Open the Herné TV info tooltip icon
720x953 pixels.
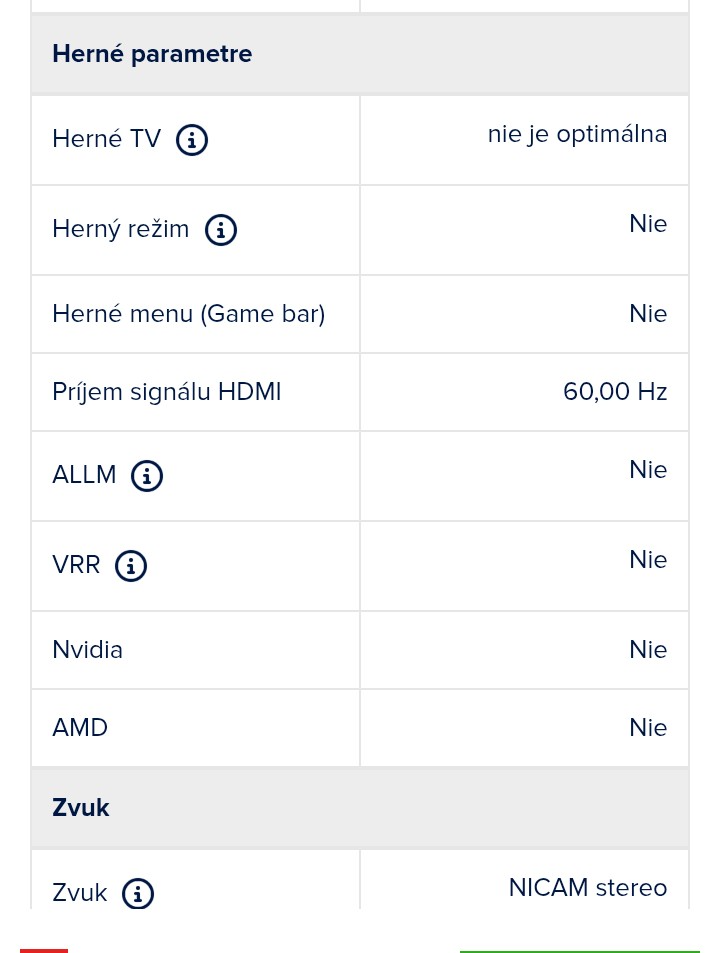192,140
